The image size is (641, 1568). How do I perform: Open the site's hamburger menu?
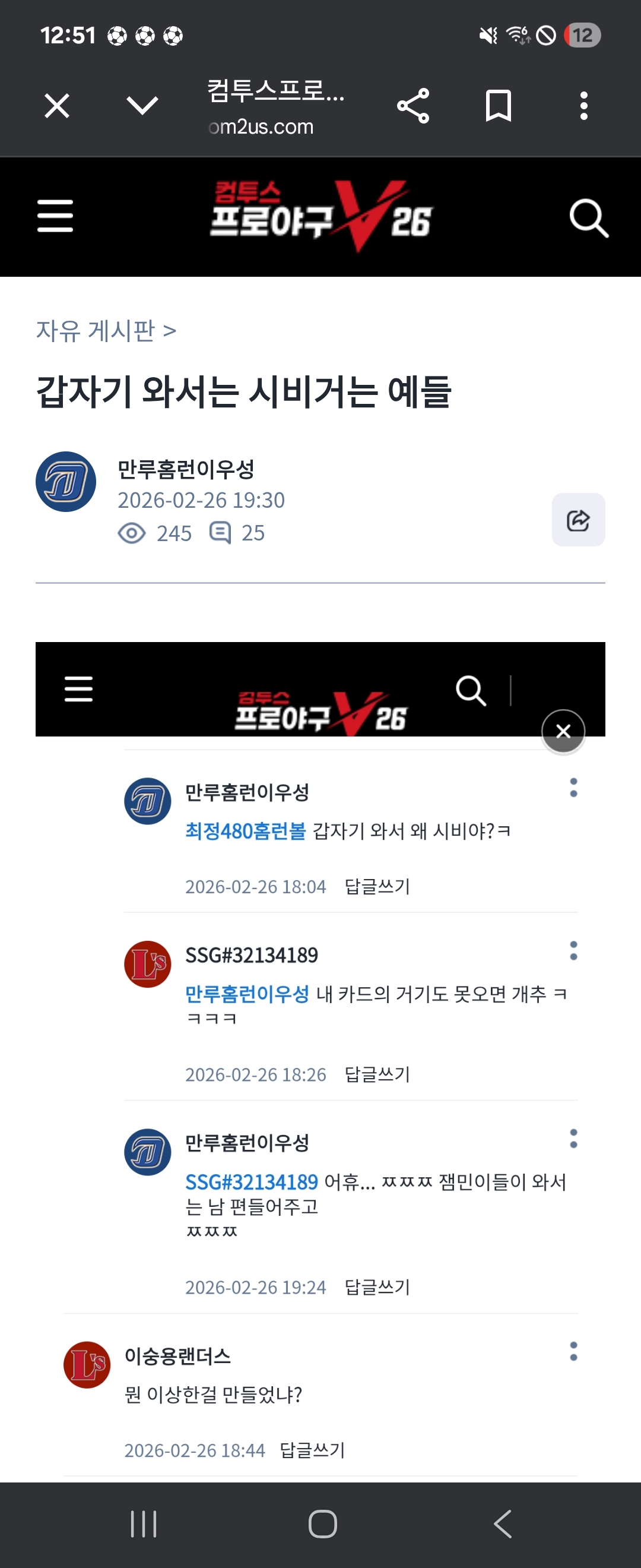click(55, 216)
